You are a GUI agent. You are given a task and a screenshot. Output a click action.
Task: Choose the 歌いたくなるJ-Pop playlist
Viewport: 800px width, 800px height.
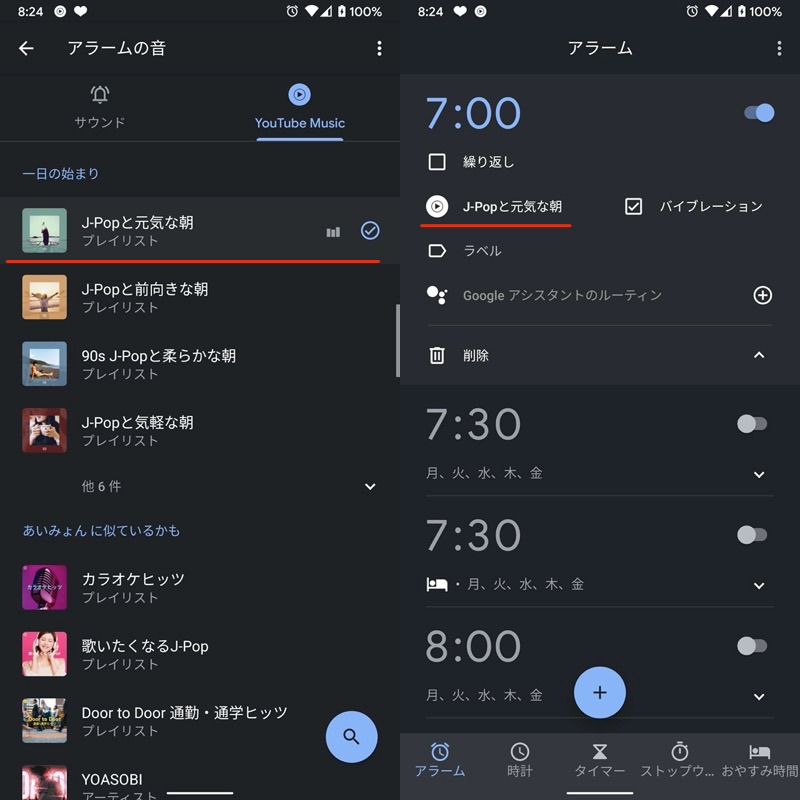[145, 654]
